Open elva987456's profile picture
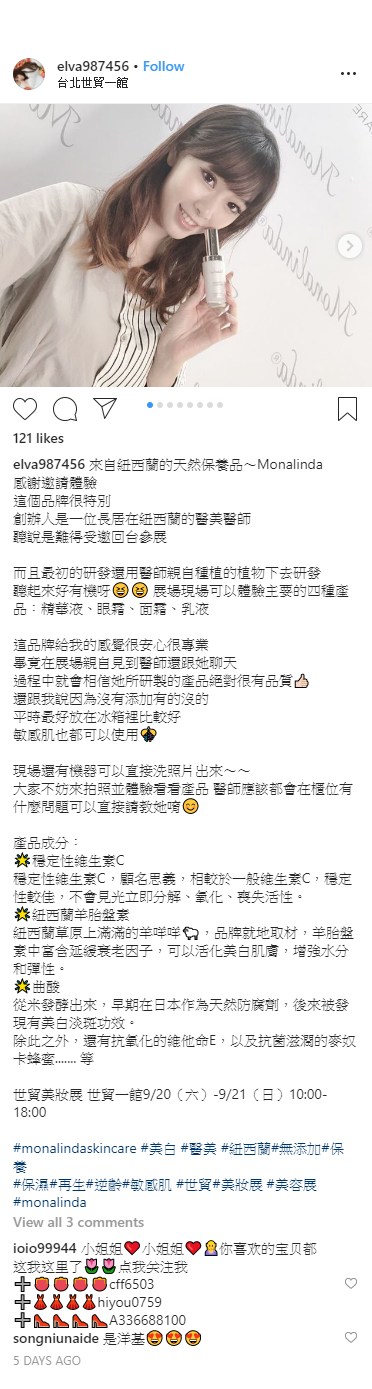Screen dimensions: 372x1389 pyautogui.click(x=28, y=74)
